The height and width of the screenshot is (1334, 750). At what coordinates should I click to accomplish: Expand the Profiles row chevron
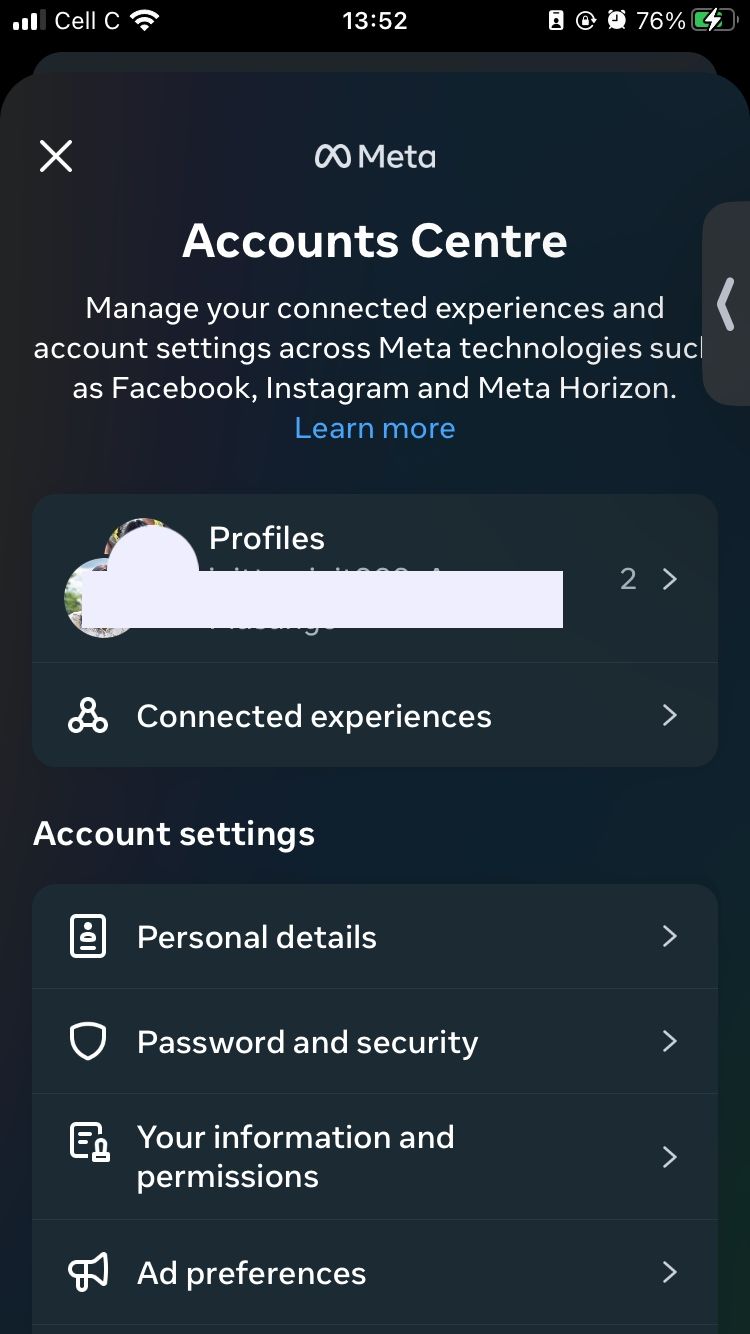point(669,578)
